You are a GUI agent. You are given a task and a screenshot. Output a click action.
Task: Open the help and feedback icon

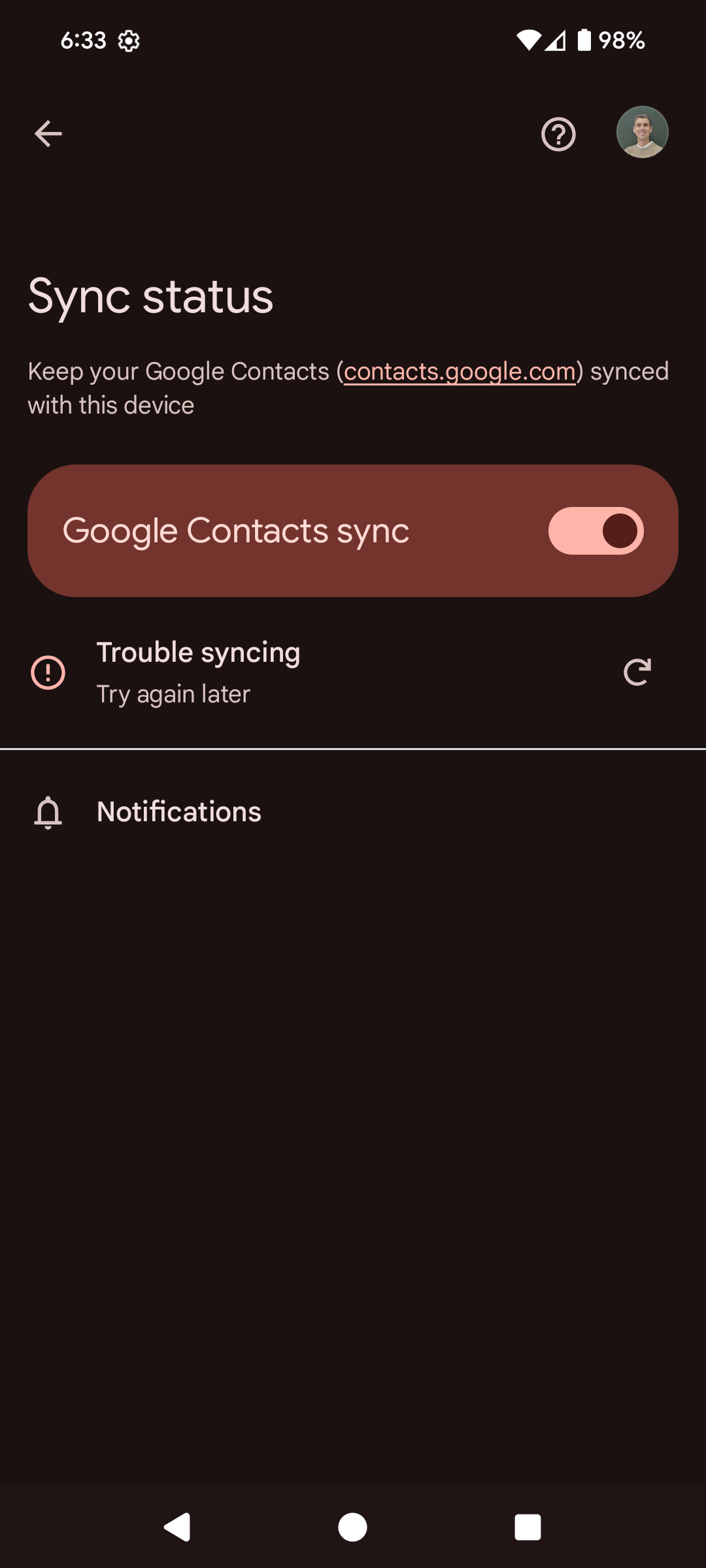pyautogui.click(x=558, y=135)
